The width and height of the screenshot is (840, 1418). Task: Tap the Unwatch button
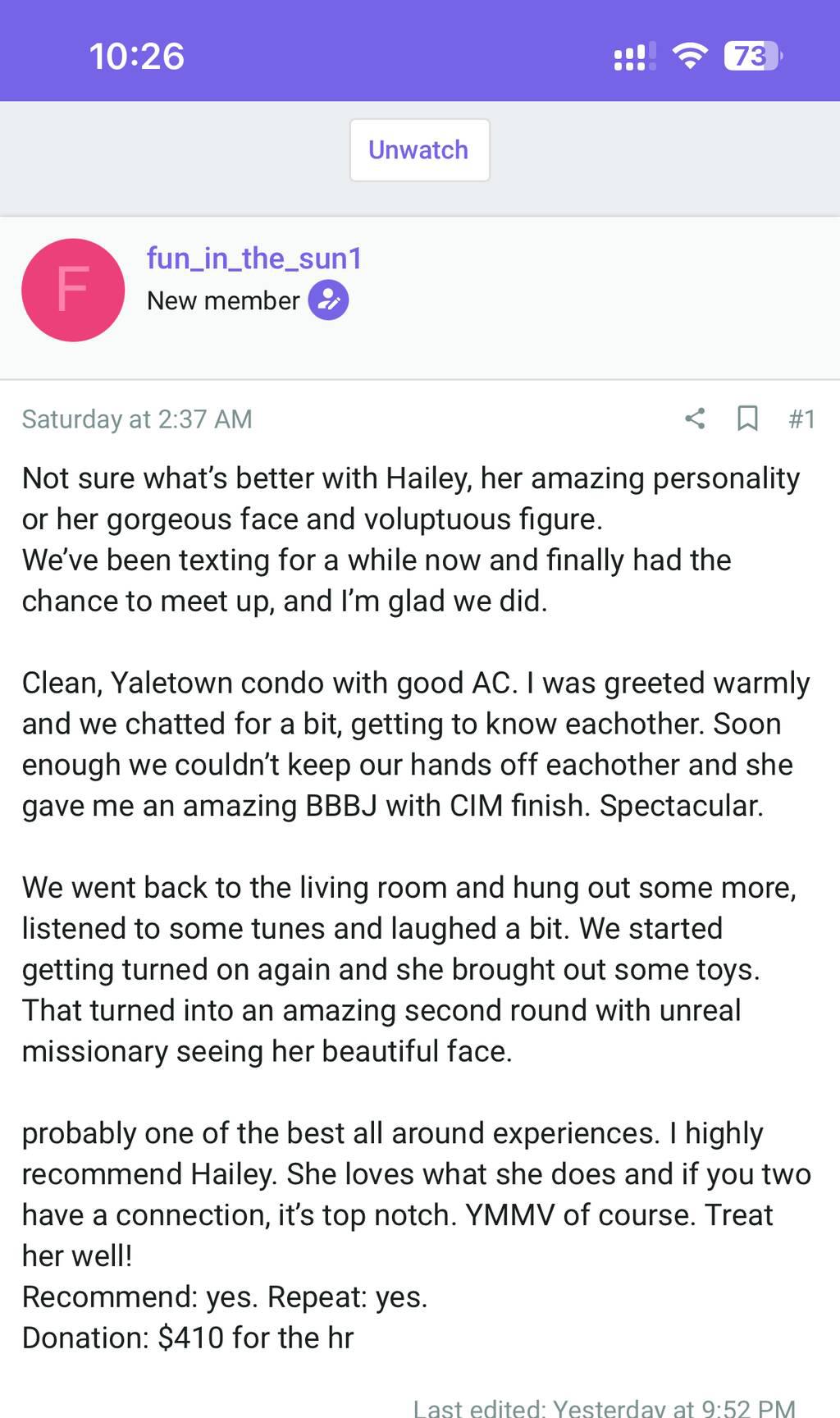pos(419,150)
